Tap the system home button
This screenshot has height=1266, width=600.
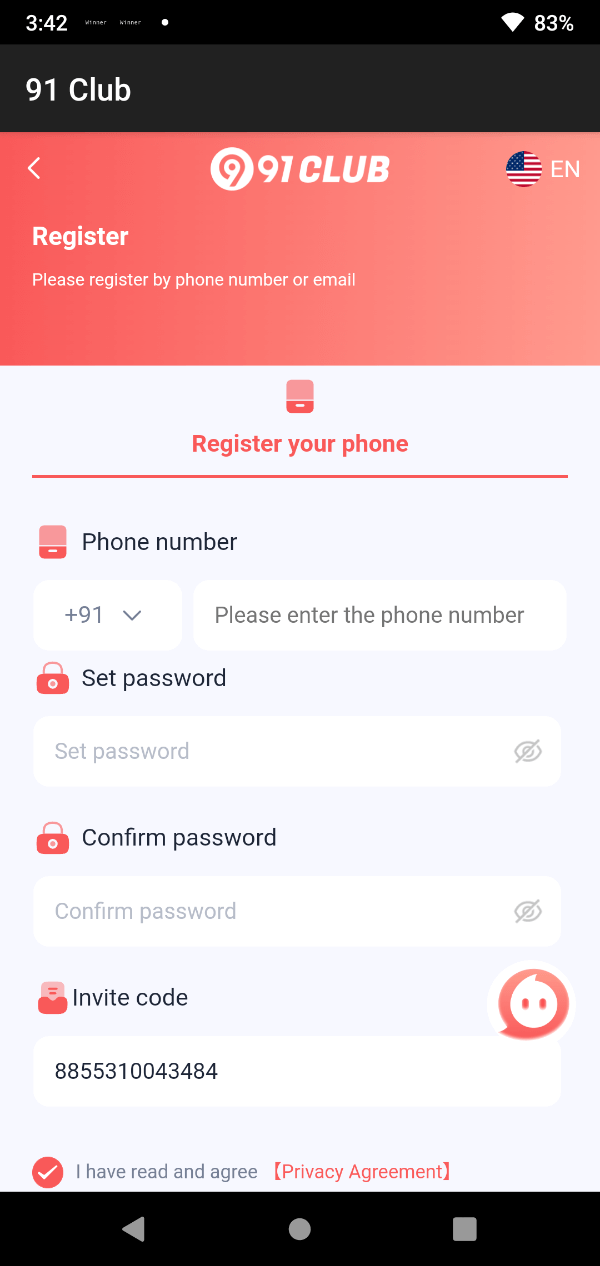coord(300,1229)
